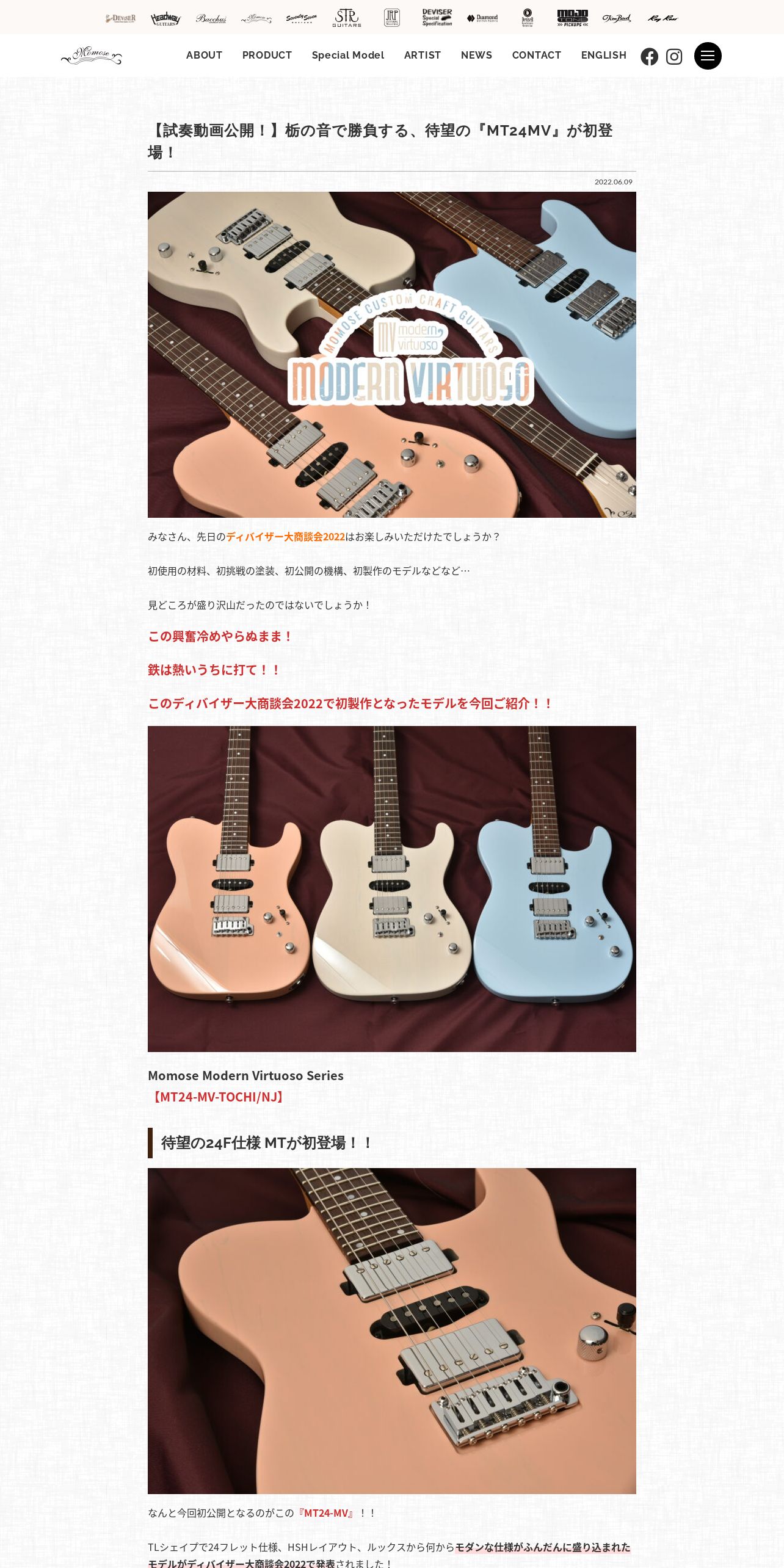Visit the STR Guitars brand link
Image resolution: width=784 pixels, height=1568 pixels.
coord(347,18)
